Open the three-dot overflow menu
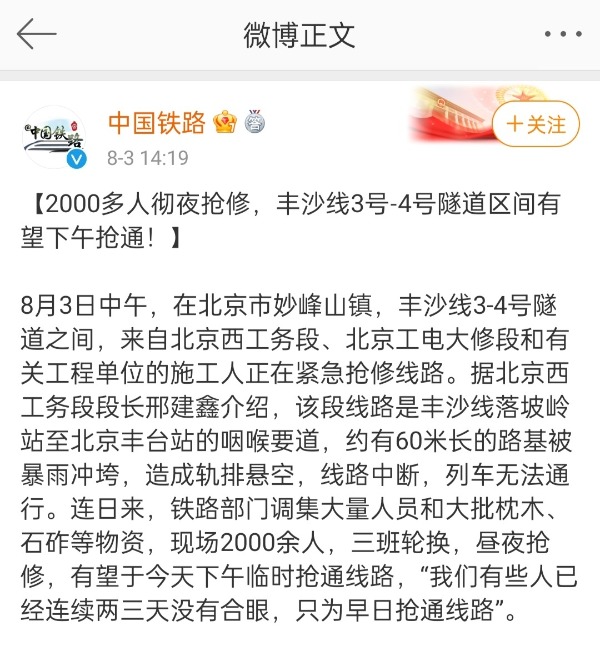The image size is (600, 666). (562, 35)
